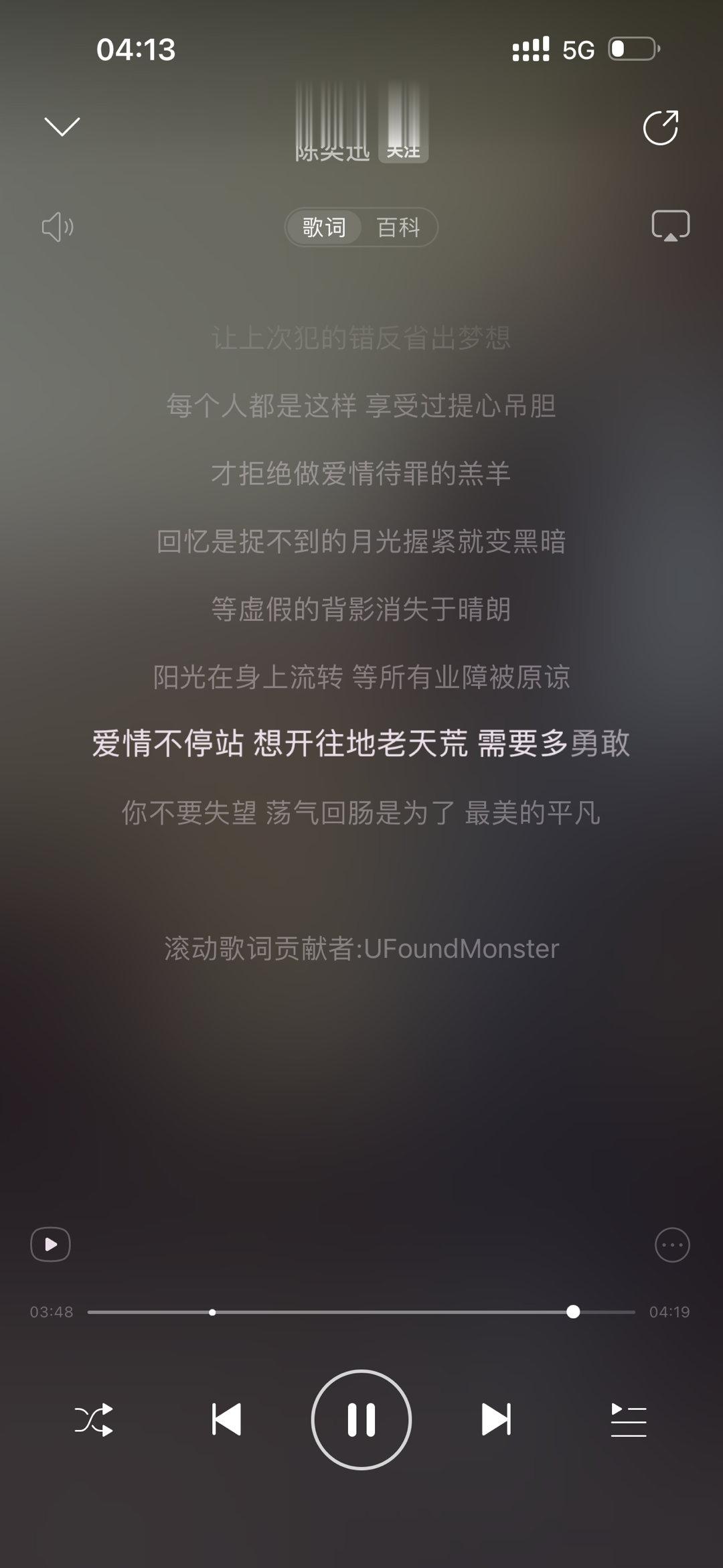The height and width of the screenshot is (1568, 723).
Task: Tap the share icon at top right
Action: (661, 128)
